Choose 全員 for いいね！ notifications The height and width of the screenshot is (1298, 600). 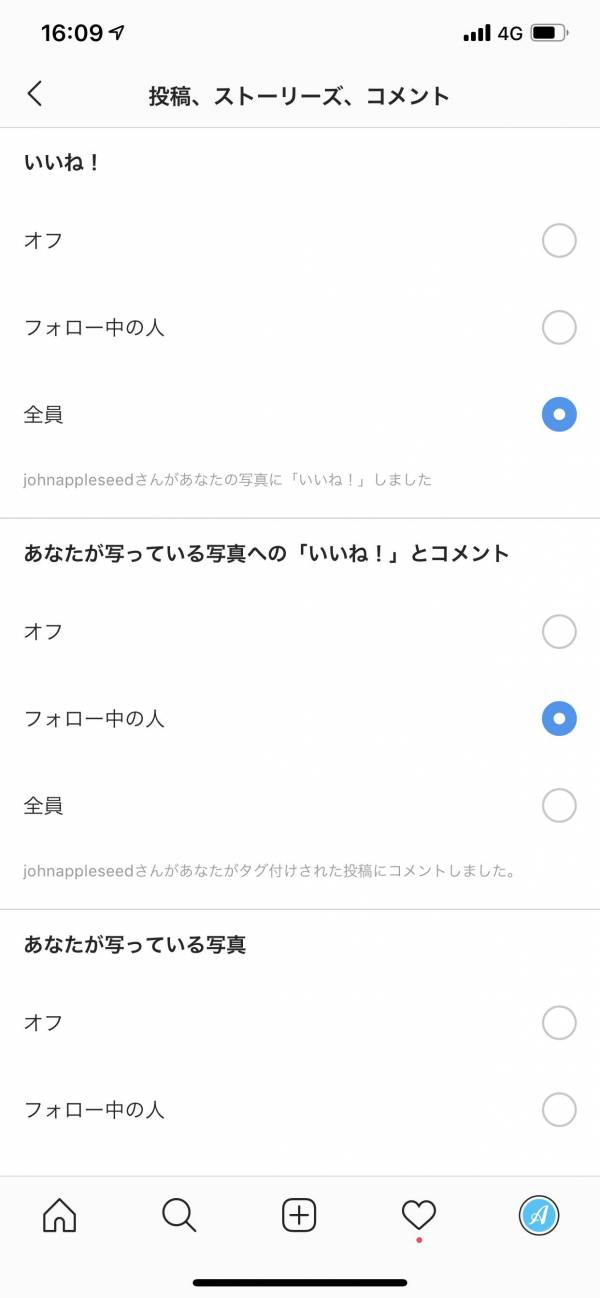pyautogui.click(x=300, y=414)
